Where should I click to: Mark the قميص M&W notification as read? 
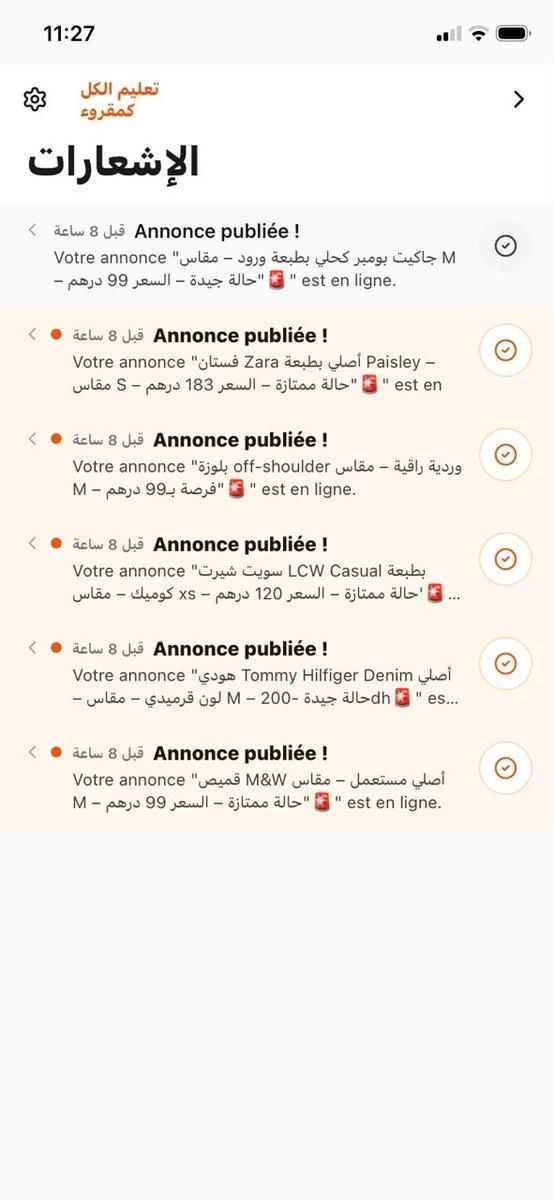click(506, 767)
